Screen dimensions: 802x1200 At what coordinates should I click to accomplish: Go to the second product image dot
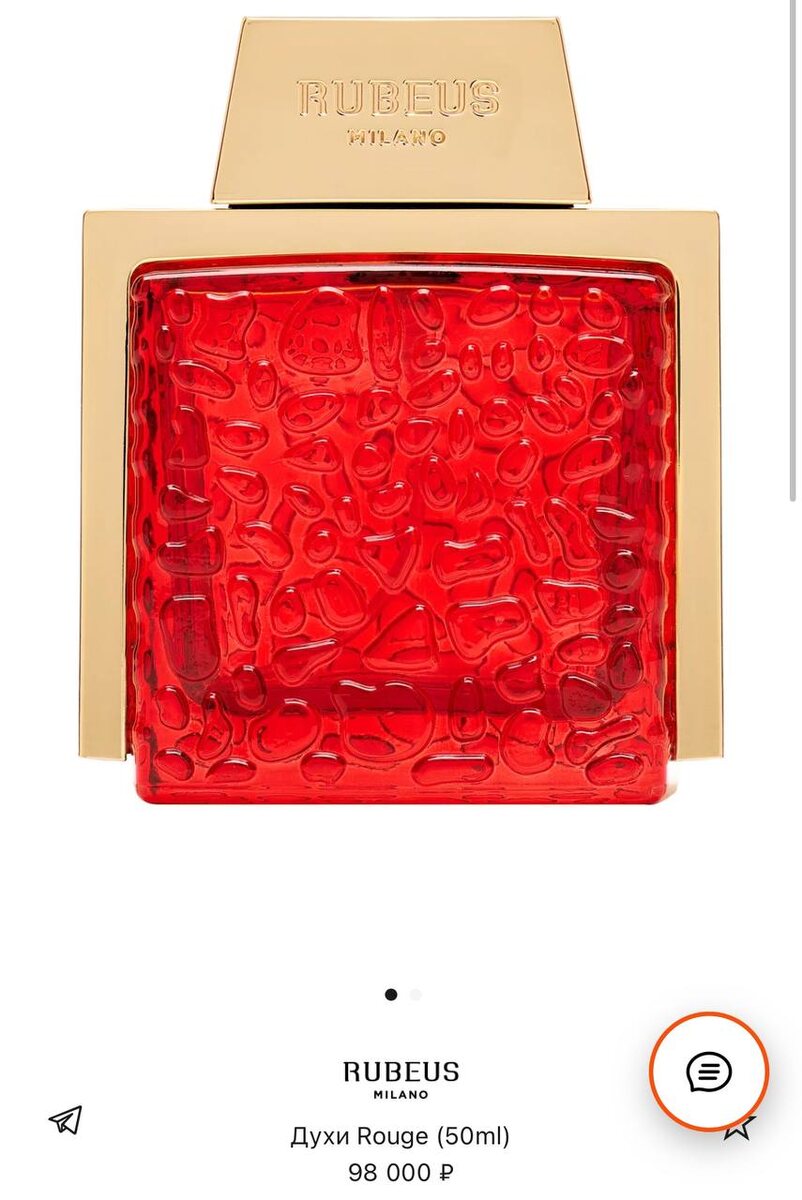pyautogui.click(x=416, y=995)
